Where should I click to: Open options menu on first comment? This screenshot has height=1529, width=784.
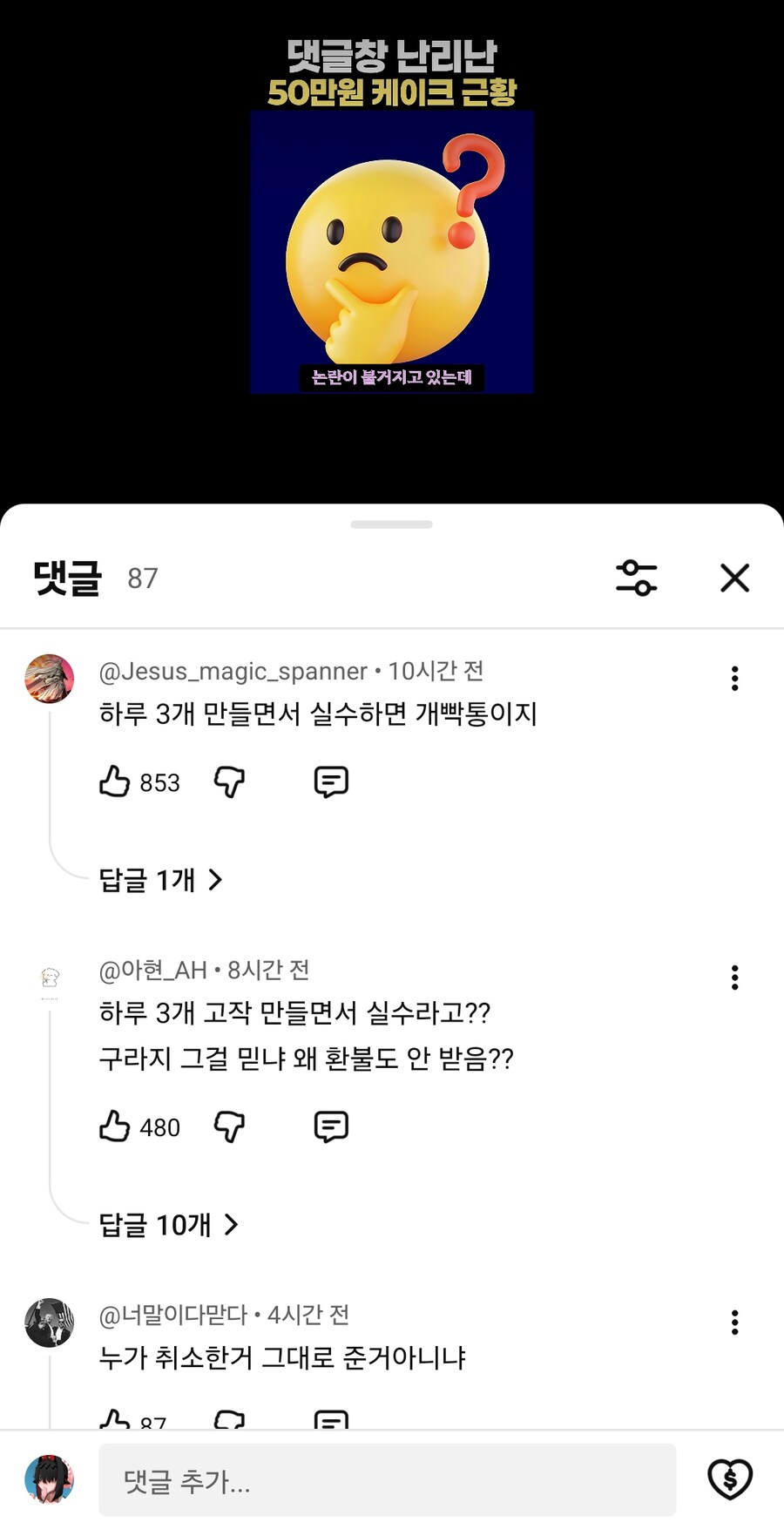735,677
